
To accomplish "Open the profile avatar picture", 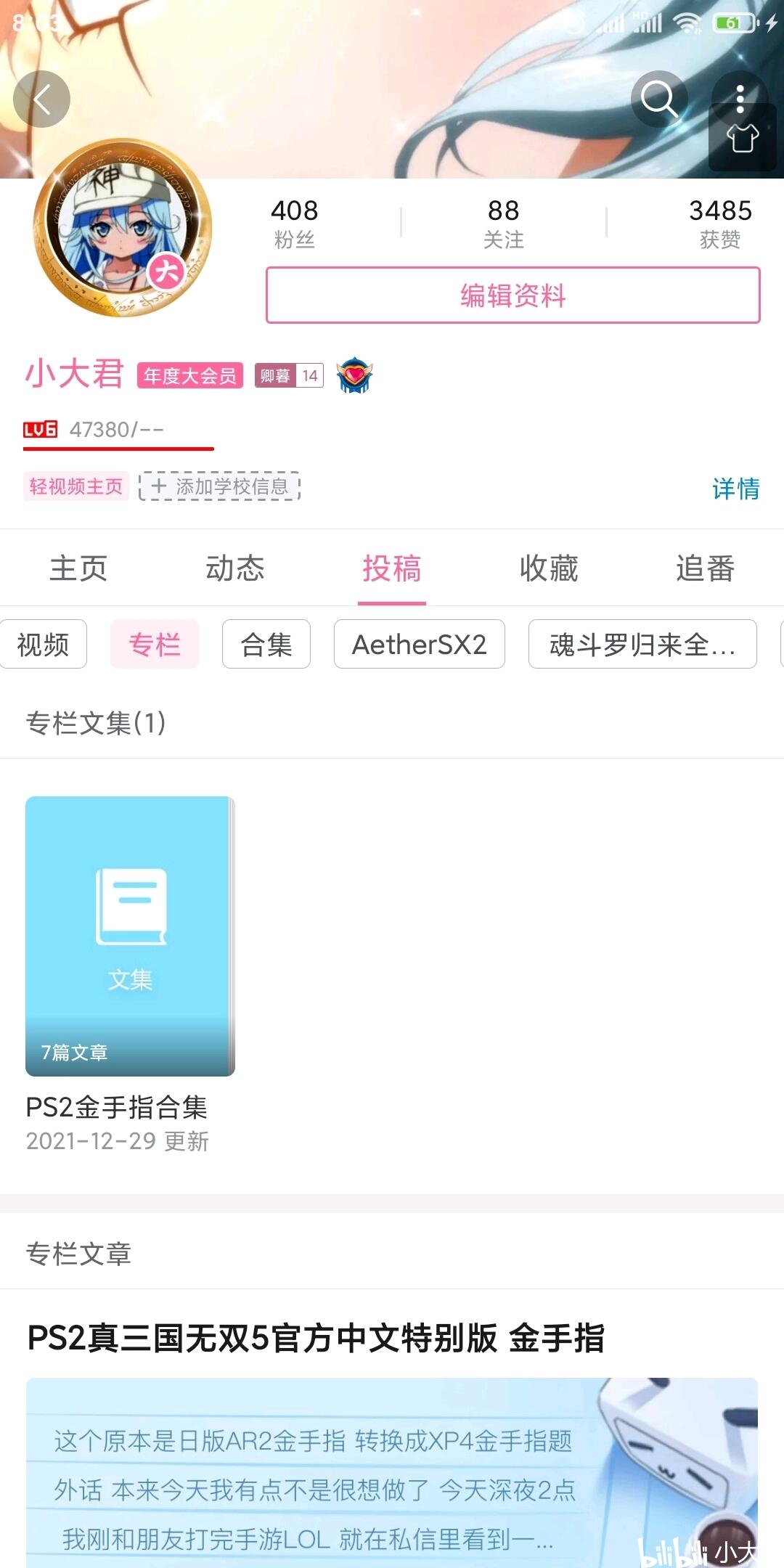I will point(122,228).
